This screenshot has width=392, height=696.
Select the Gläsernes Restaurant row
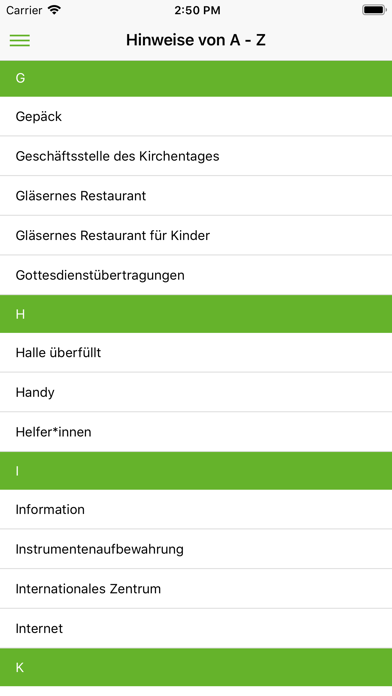coord(196,196)
